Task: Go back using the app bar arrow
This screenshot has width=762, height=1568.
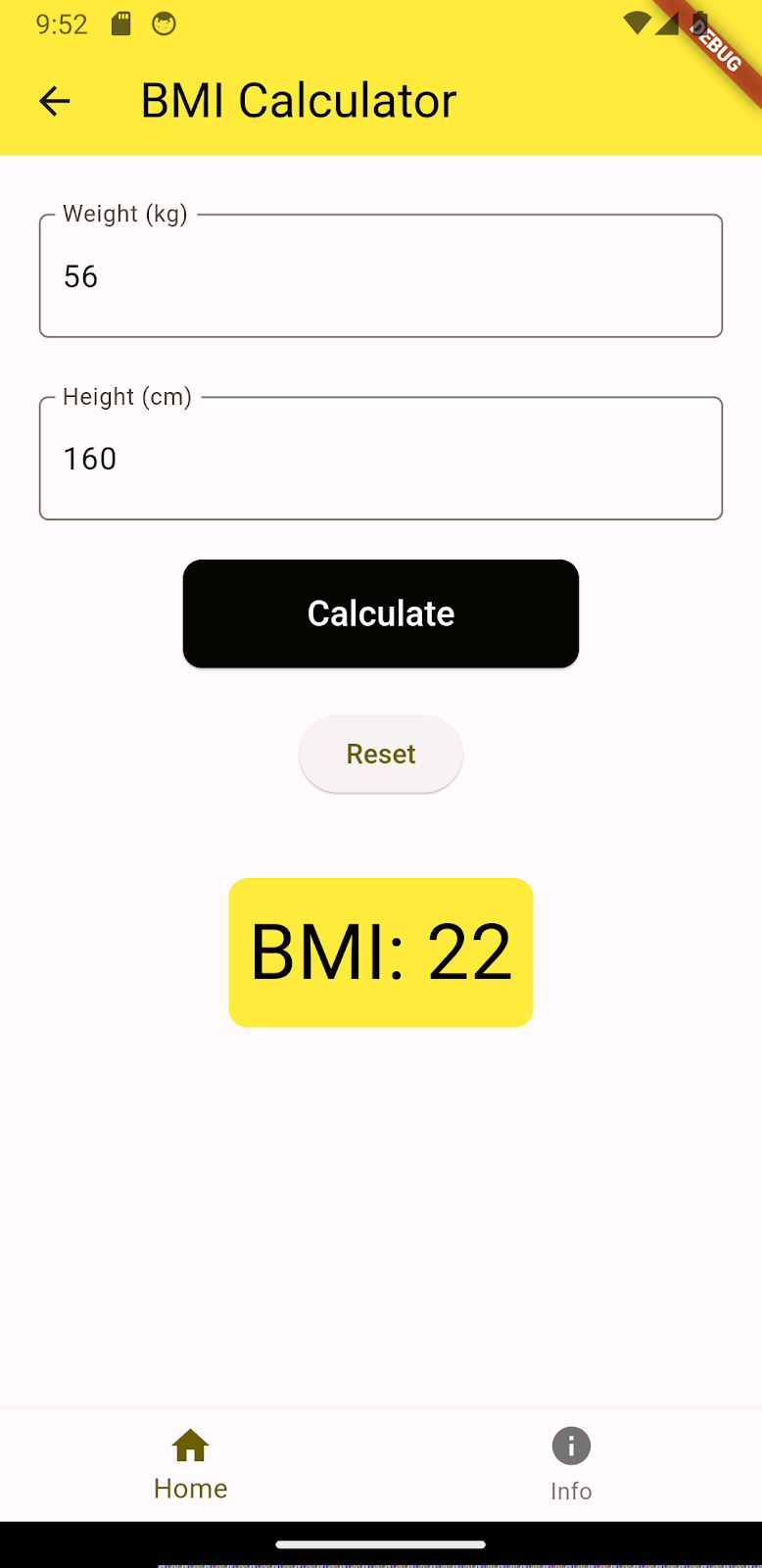Action: click(x=55, y=101)
